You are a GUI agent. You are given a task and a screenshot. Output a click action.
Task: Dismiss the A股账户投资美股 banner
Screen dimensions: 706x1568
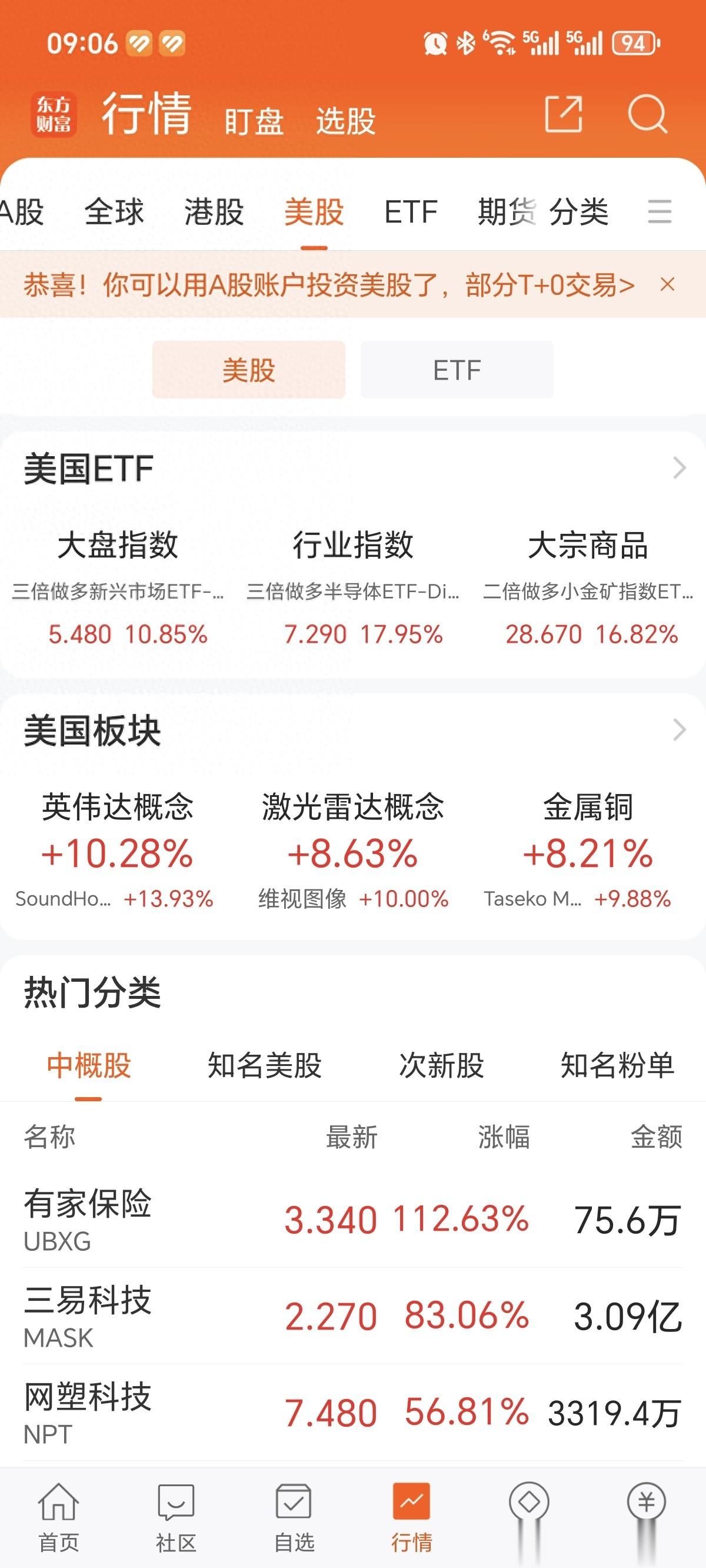tap(668, 284)
